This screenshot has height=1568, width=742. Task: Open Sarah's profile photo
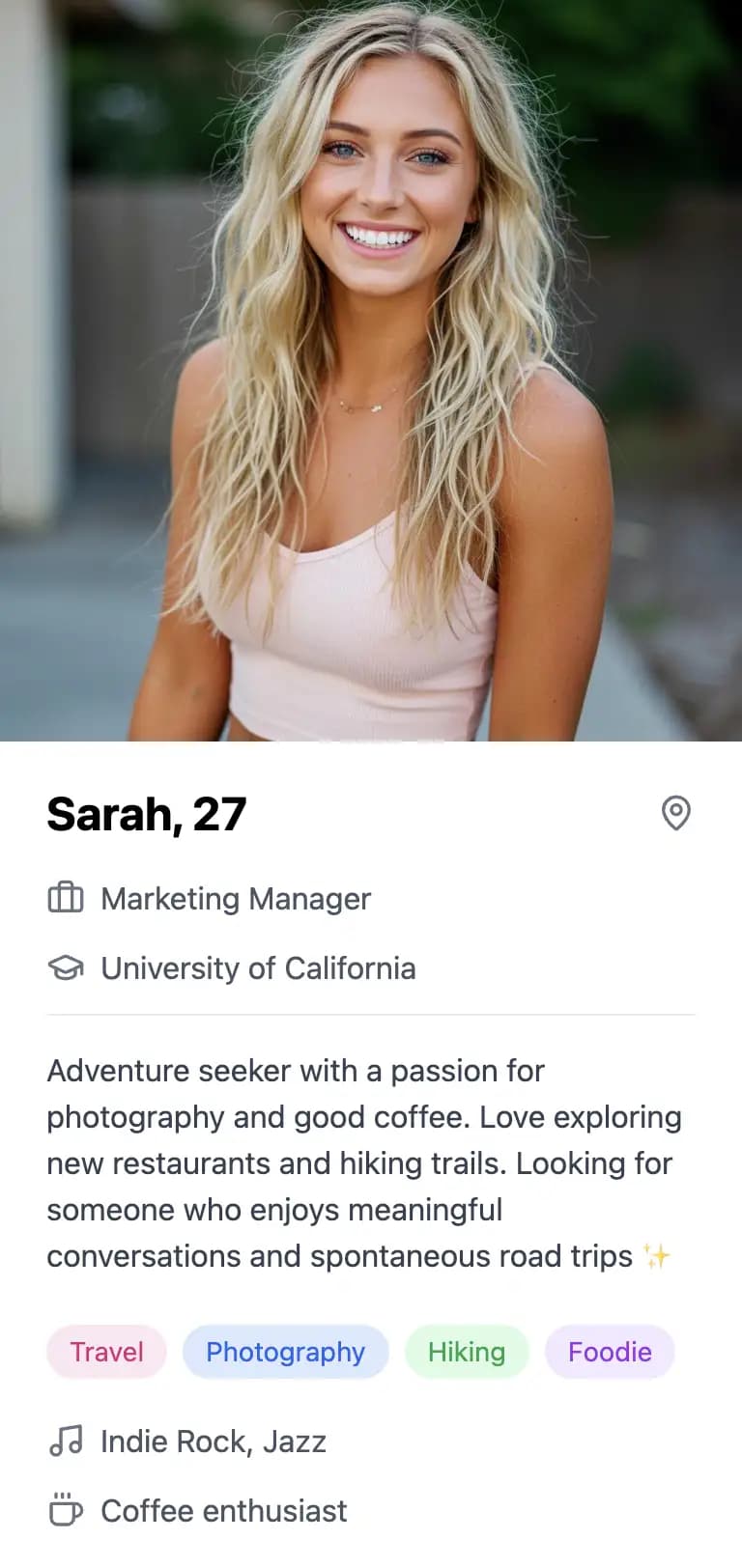coord(371,371)
